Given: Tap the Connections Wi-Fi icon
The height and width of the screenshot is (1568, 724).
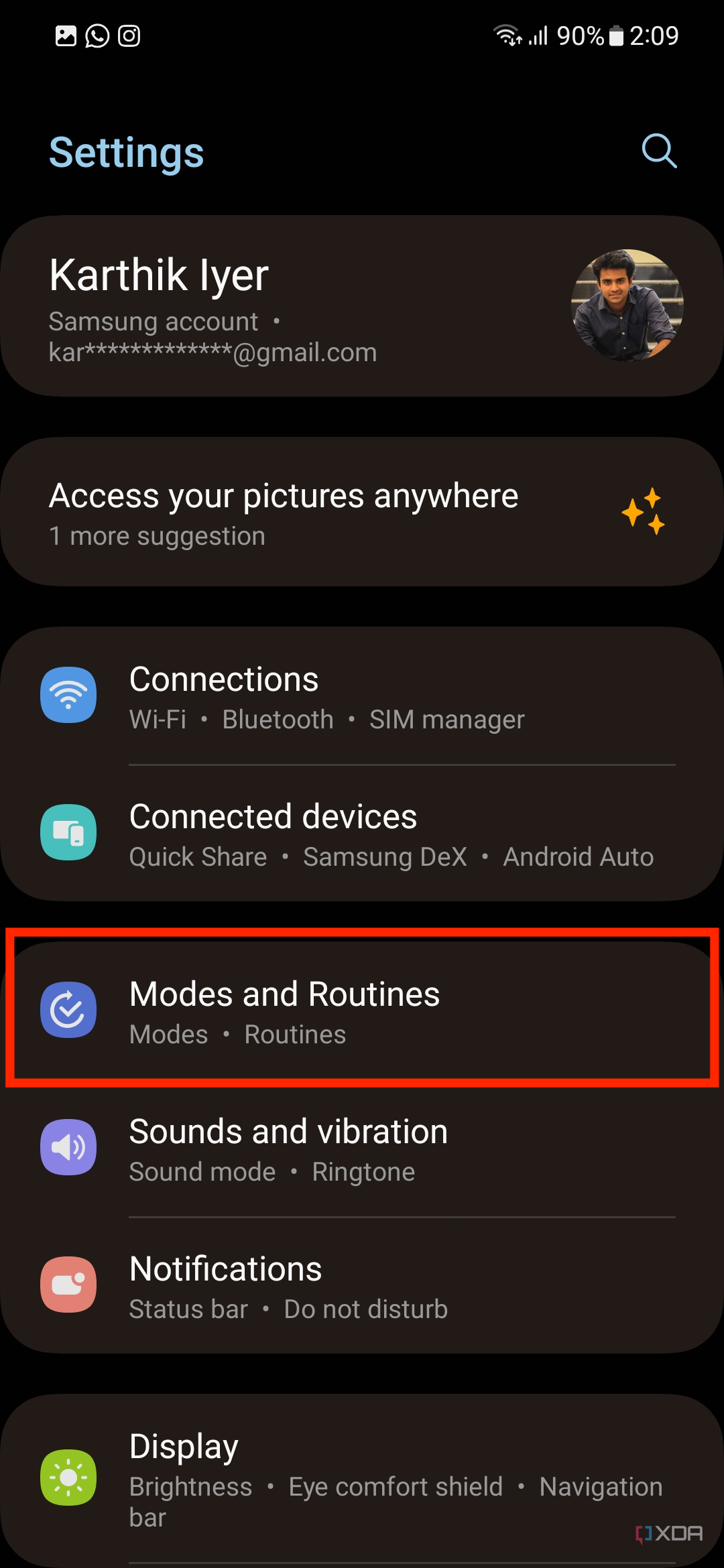Looking at the screenshot, I should (68, 696).
